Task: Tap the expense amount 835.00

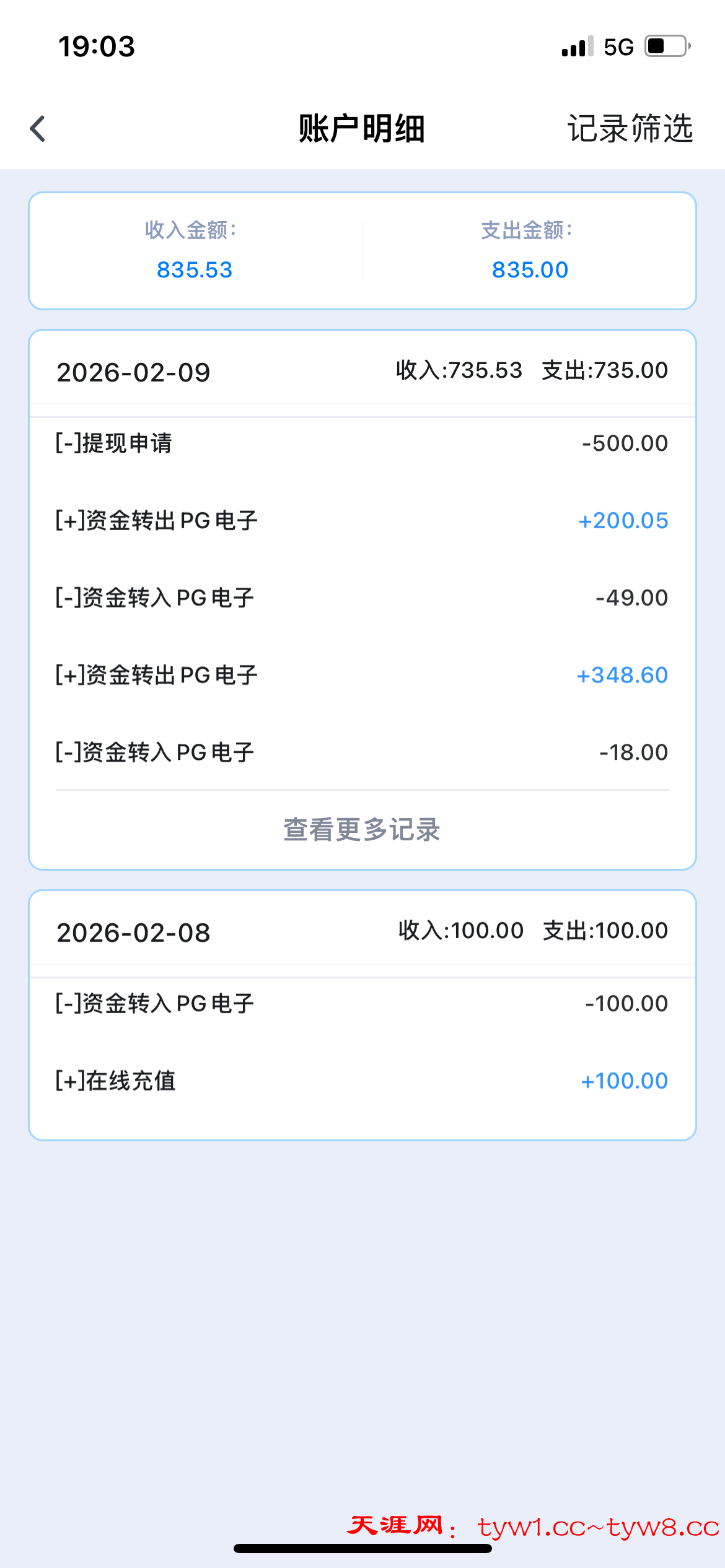Action: [x=528, y=269]
